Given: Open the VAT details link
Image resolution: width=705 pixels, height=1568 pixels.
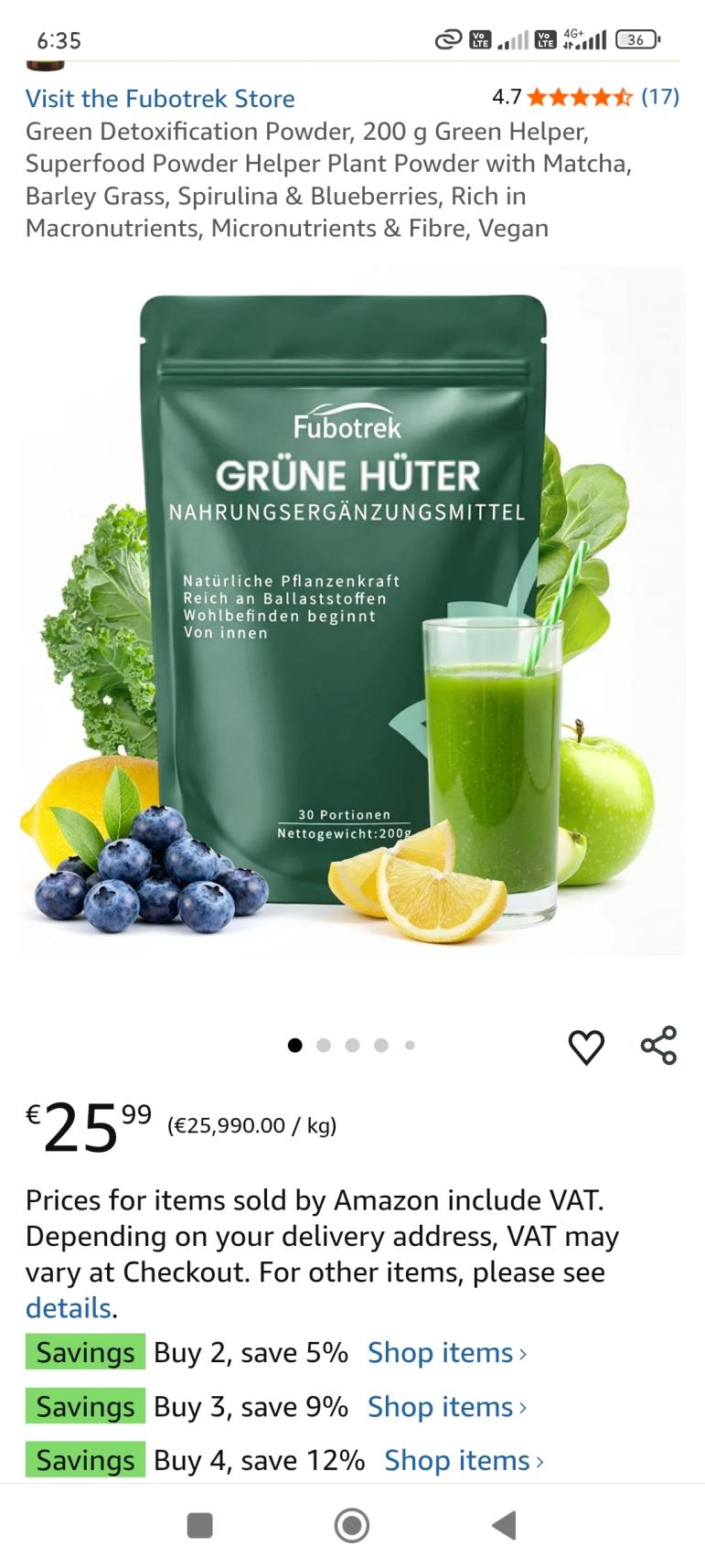Looking at the screenshot, I should [68, 1308].
